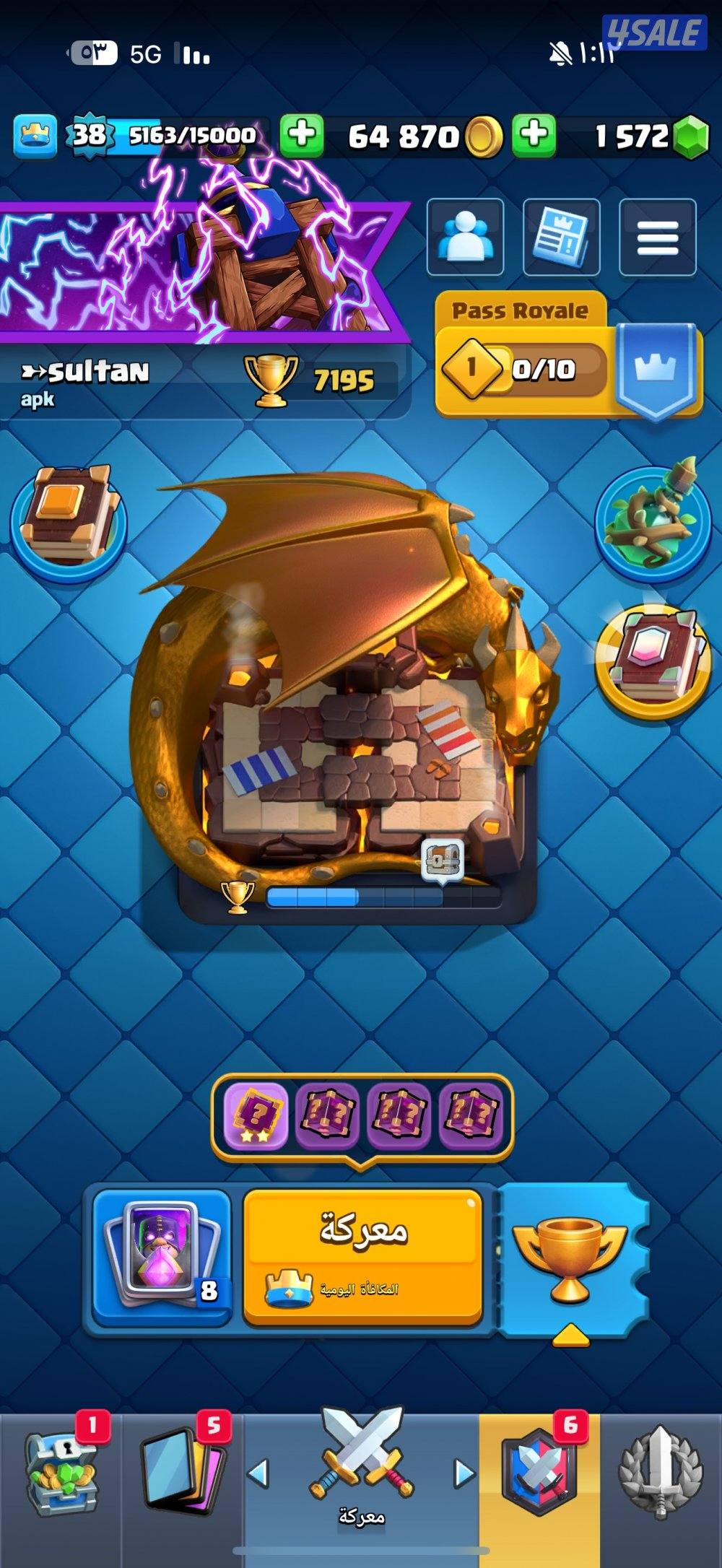This screenshot has height=1568, width=722.
Task: Tap the plus button to add gems
Action: 534,135
